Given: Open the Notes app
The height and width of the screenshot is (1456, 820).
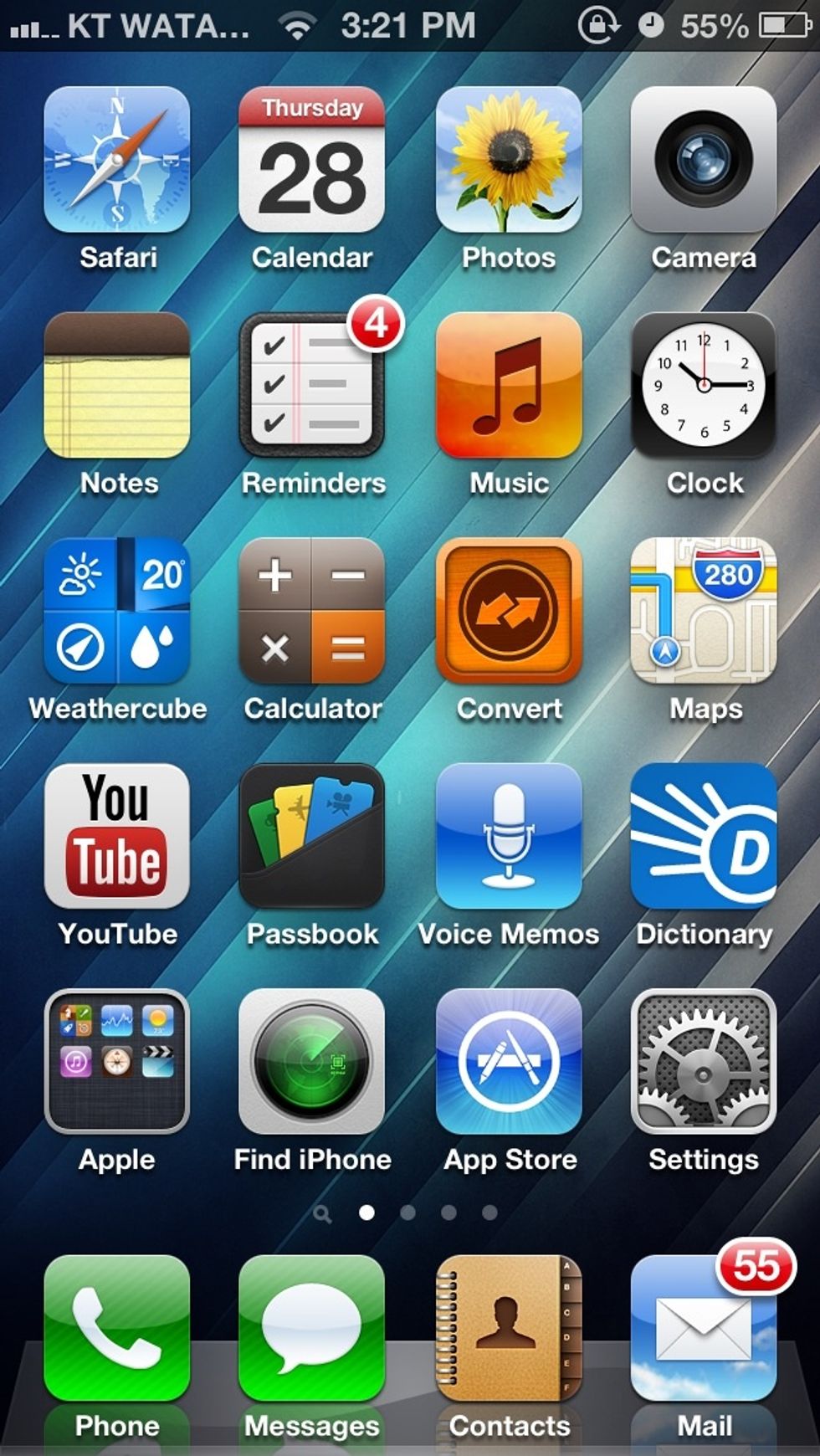Looking at the screenshot, I should click(x=117, y=386).
